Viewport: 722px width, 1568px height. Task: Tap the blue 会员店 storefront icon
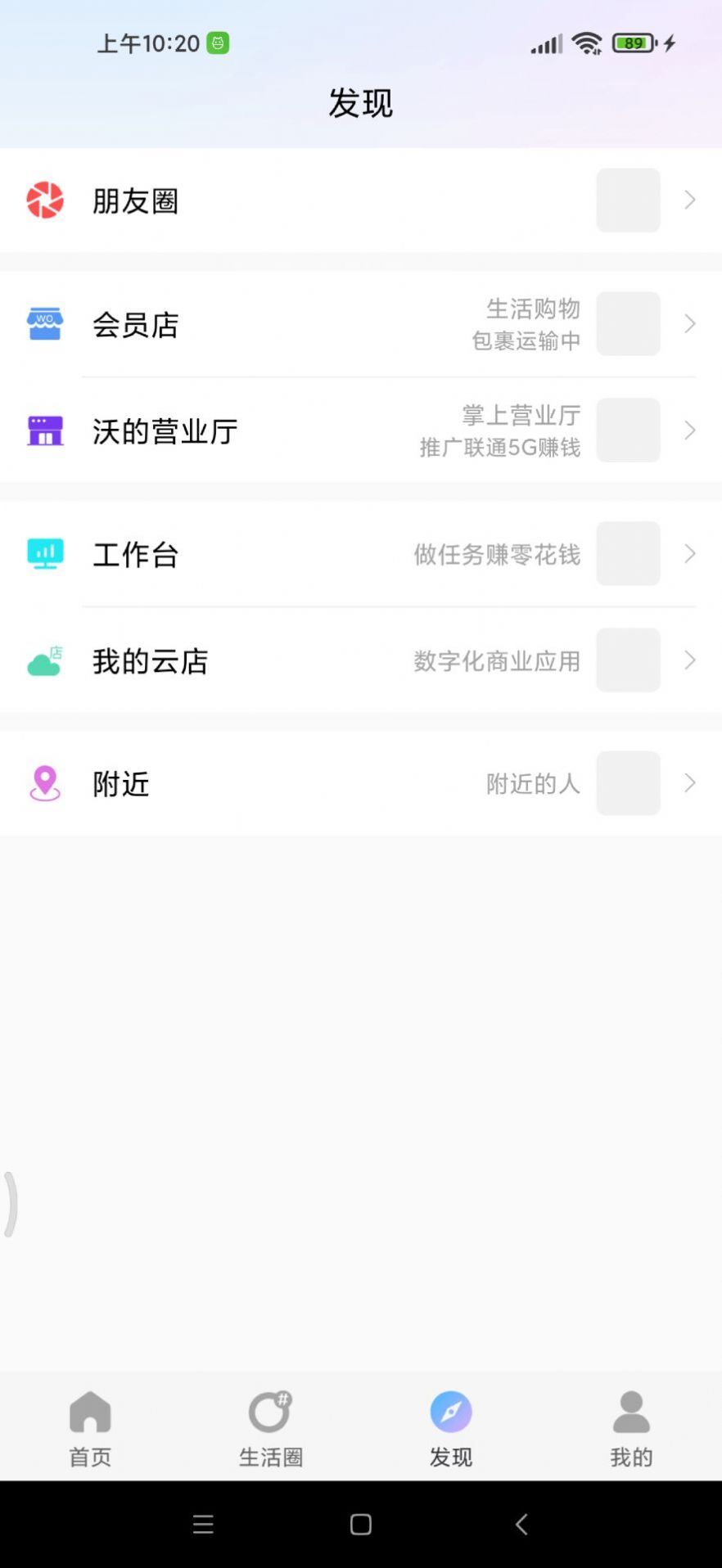pyautogui.click(x=45, y=323)
